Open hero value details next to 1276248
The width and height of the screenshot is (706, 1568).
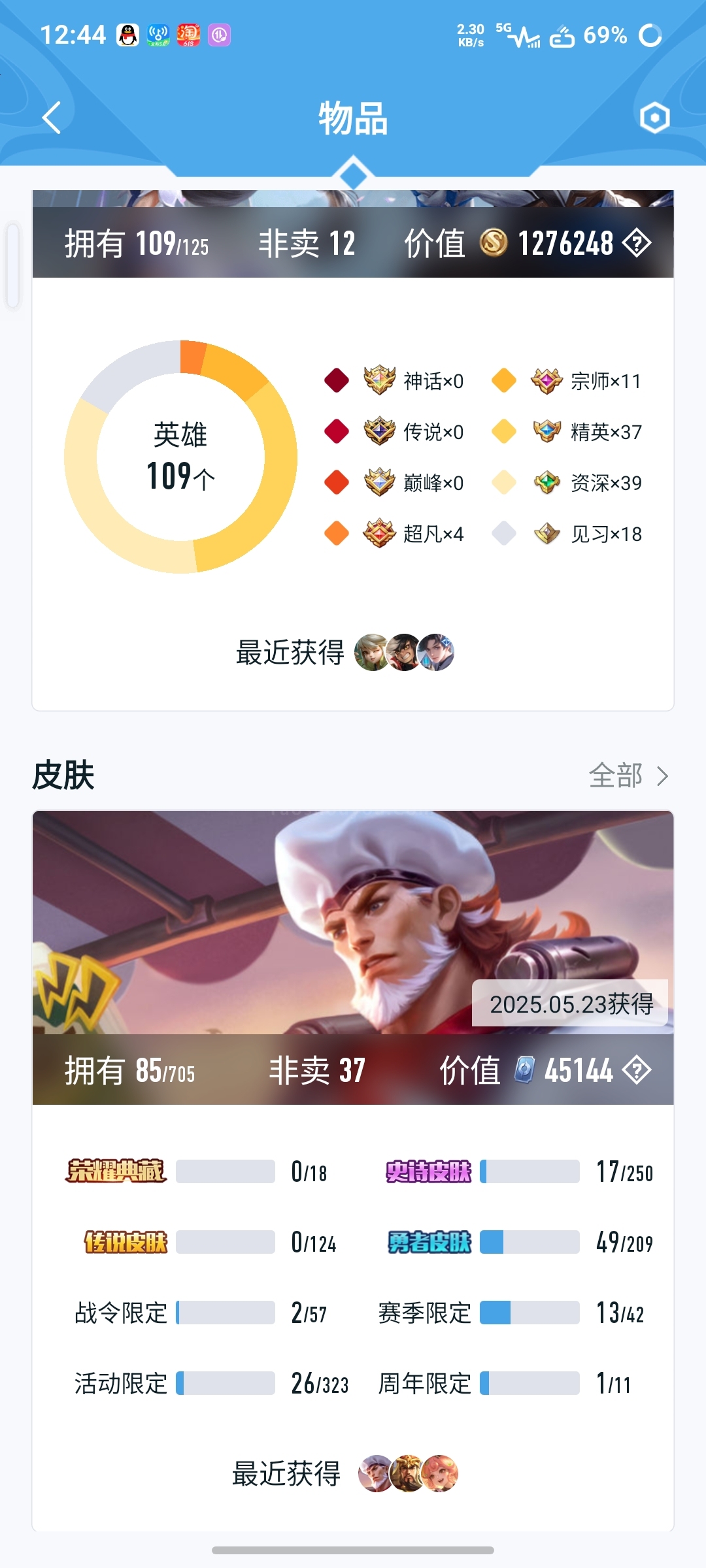pos(636,244)
